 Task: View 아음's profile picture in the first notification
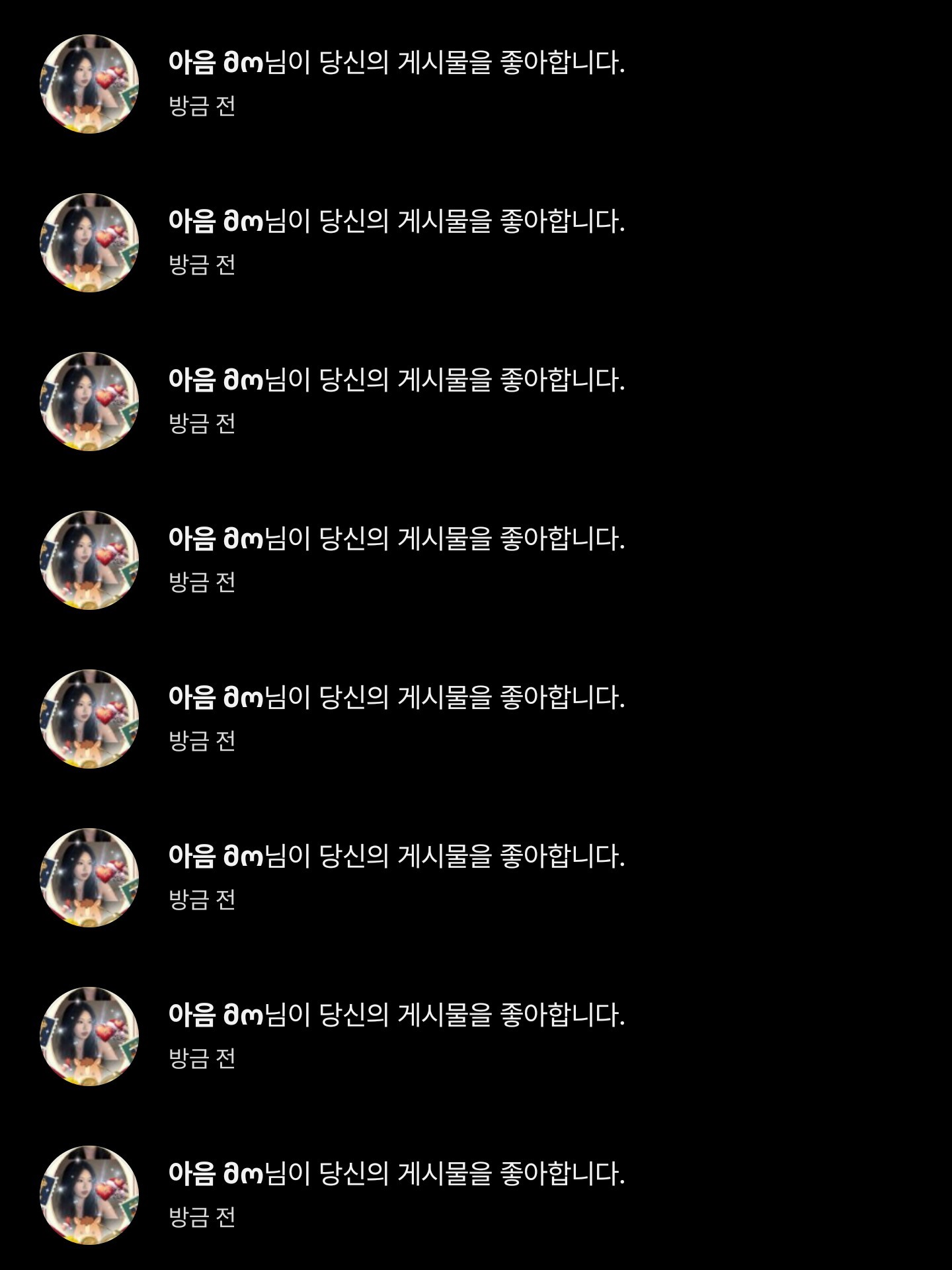click(89, 84)
